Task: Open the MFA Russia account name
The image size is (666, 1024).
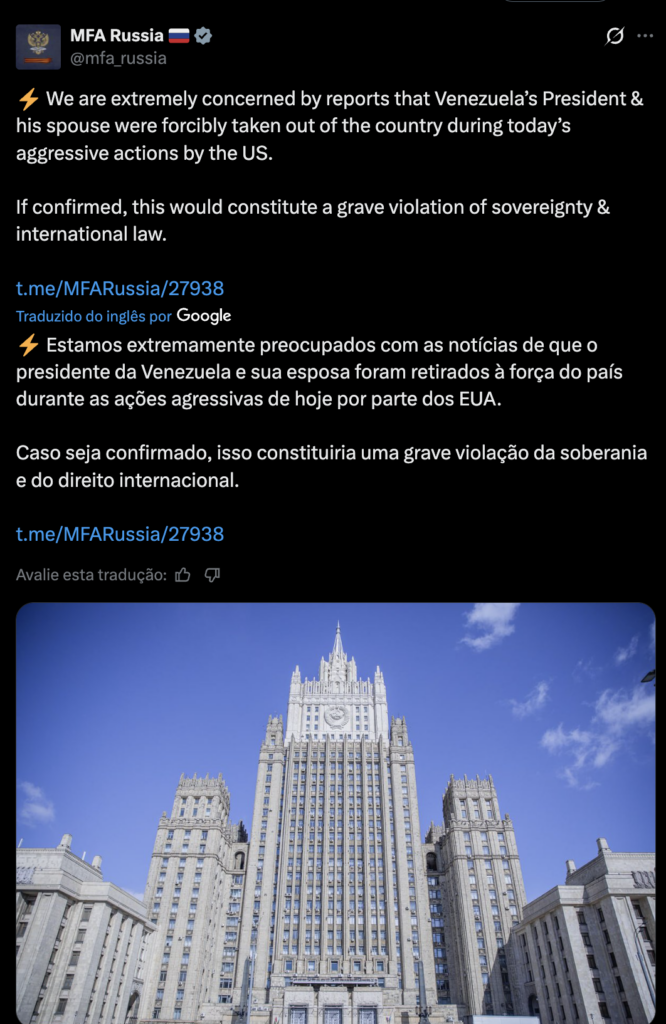Action: pyautogui.click(x=116, y=36)
